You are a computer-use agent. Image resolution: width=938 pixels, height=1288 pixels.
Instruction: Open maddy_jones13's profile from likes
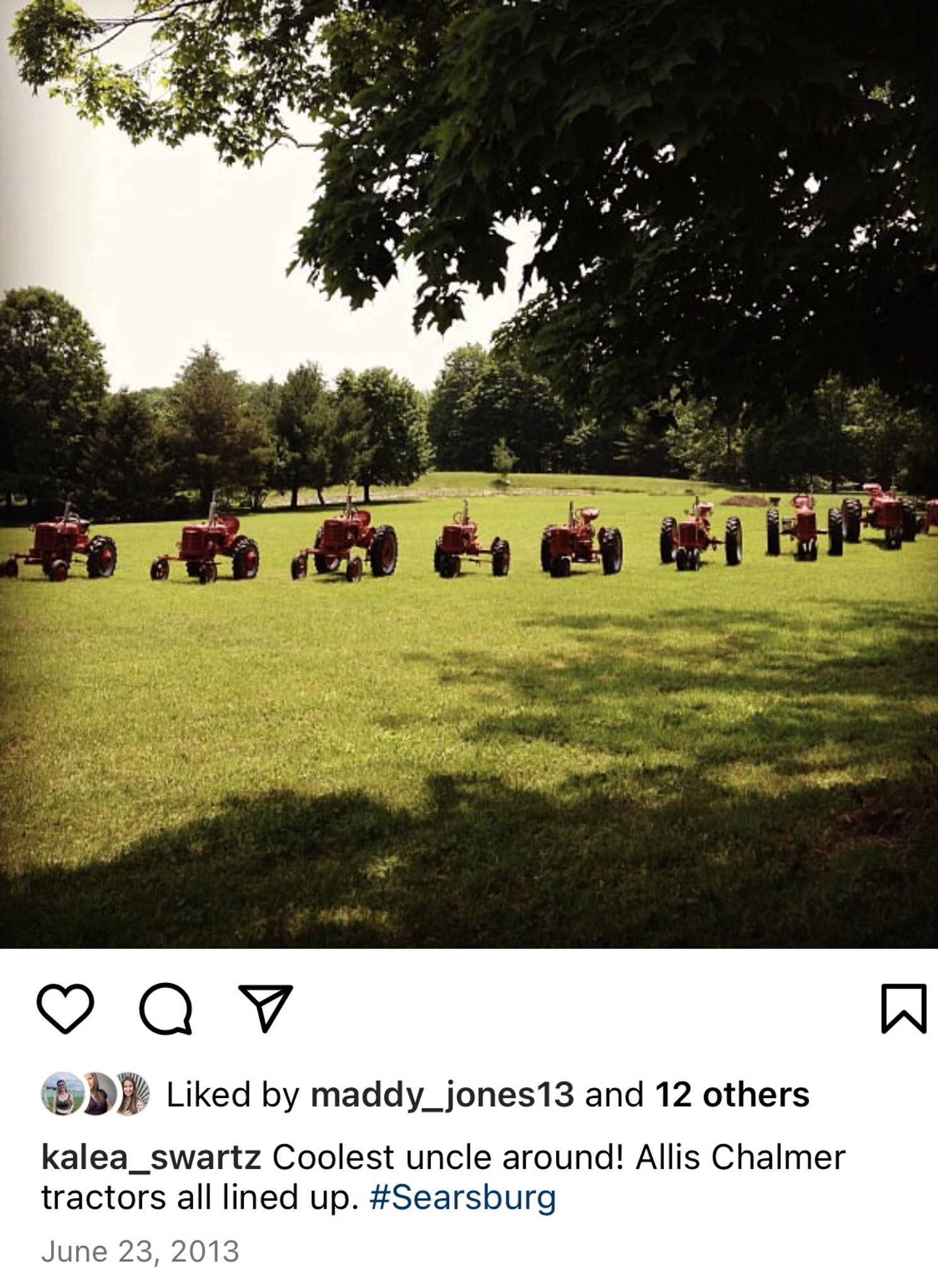click(x=442, y=1095)
